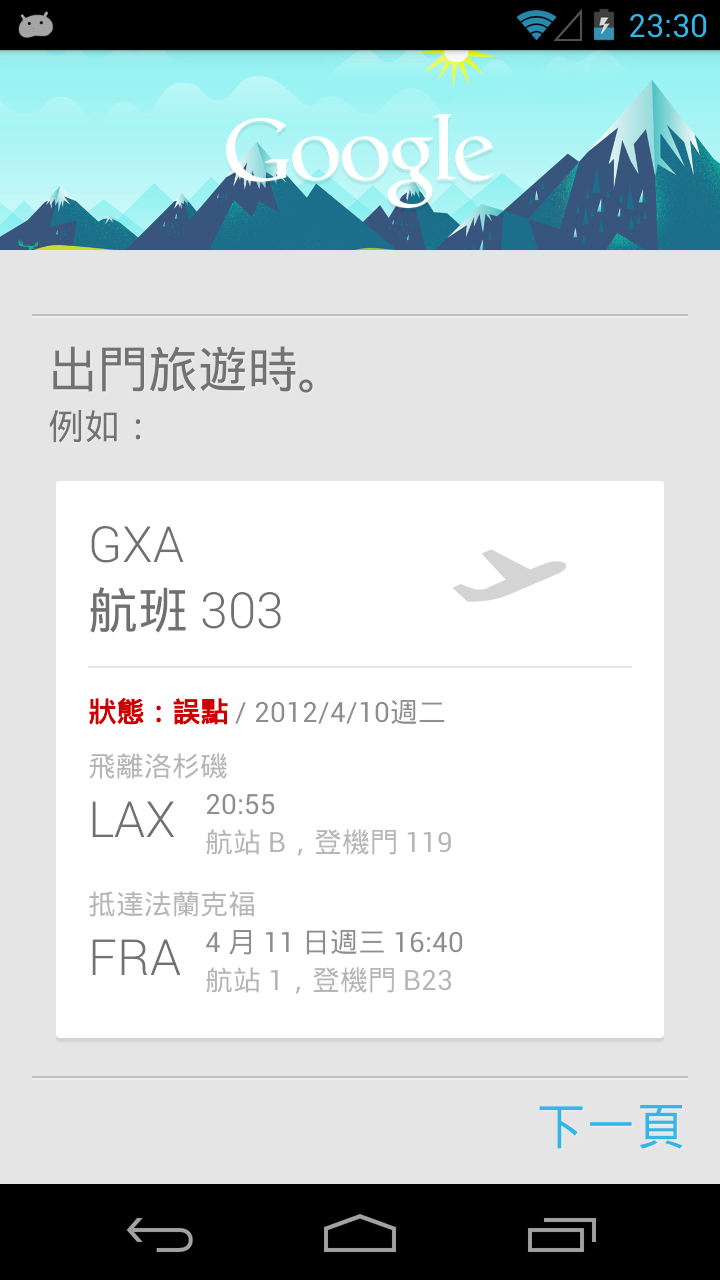Go back with the system back button
The image size is (720, 1280).
[x=160, y=1234]
